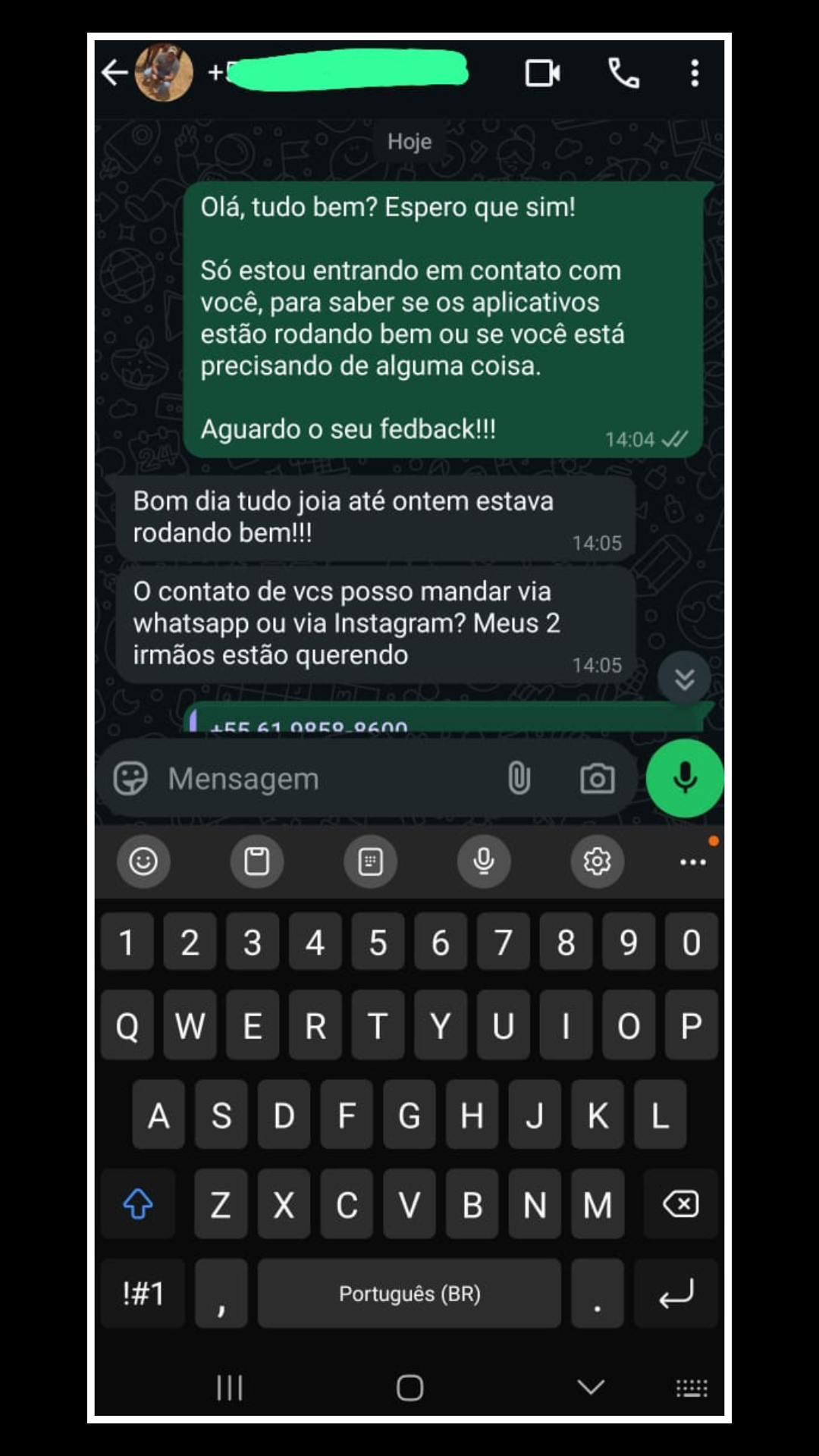The height and width of the screenshot is (1456, 819).
Task: Tap the backspace key
Action: (x=680, y=1204)
